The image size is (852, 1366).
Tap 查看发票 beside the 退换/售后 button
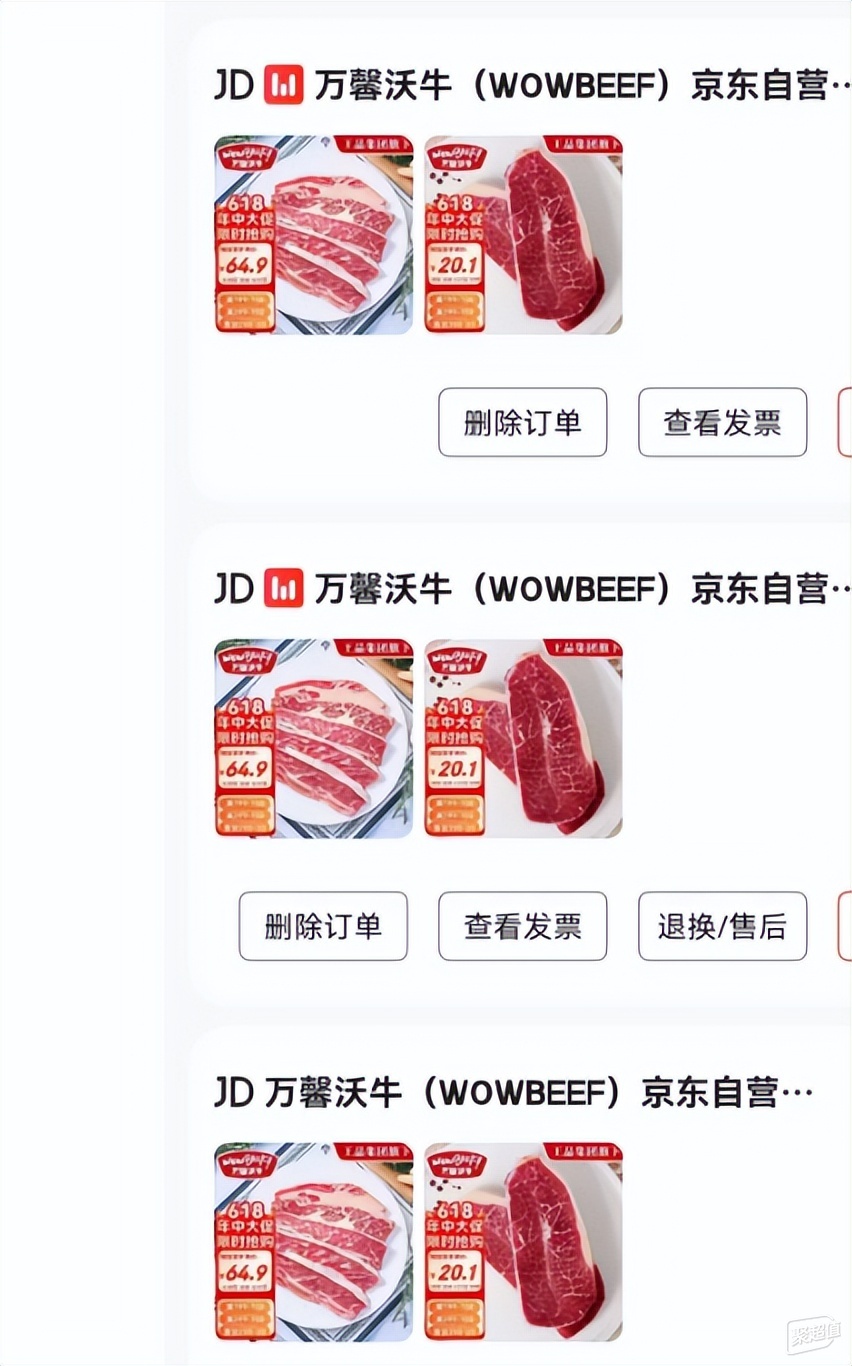tap(522, 926)
